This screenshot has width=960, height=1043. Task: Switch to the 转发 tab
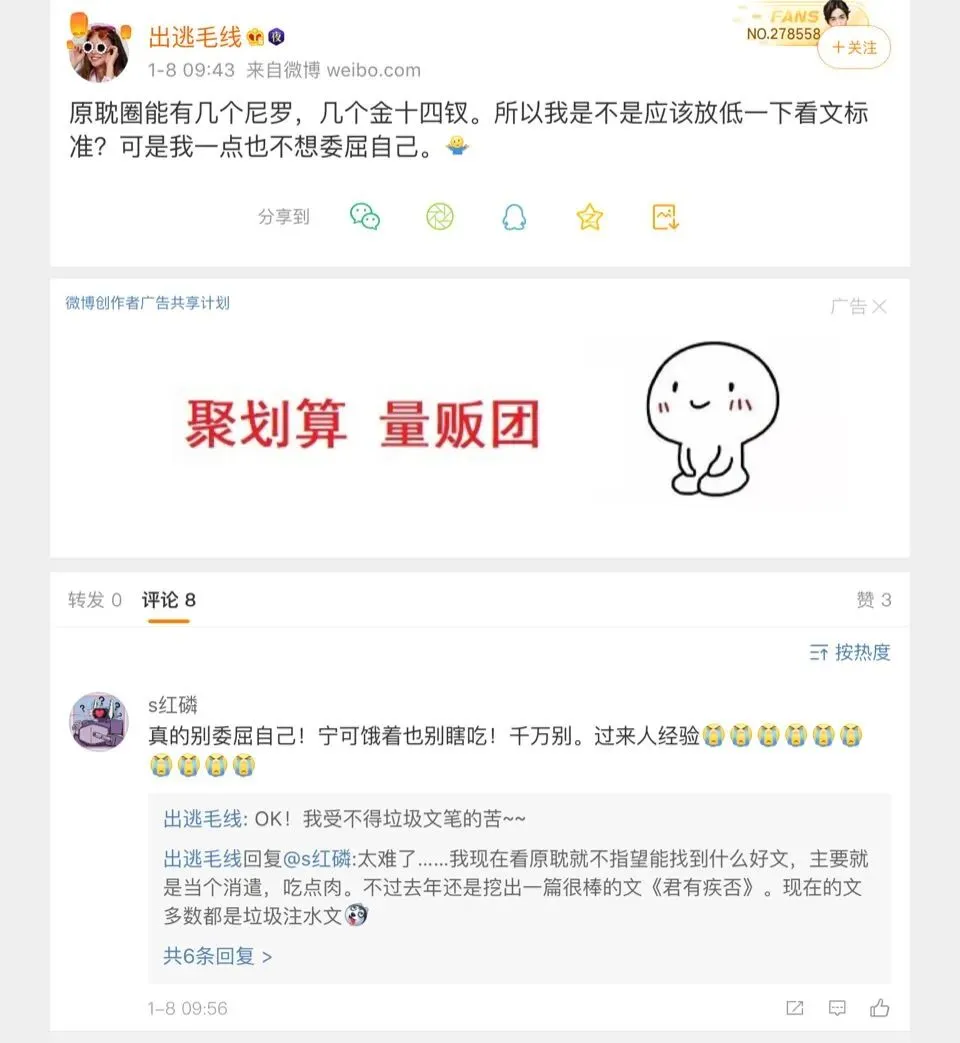pos(95,600)
